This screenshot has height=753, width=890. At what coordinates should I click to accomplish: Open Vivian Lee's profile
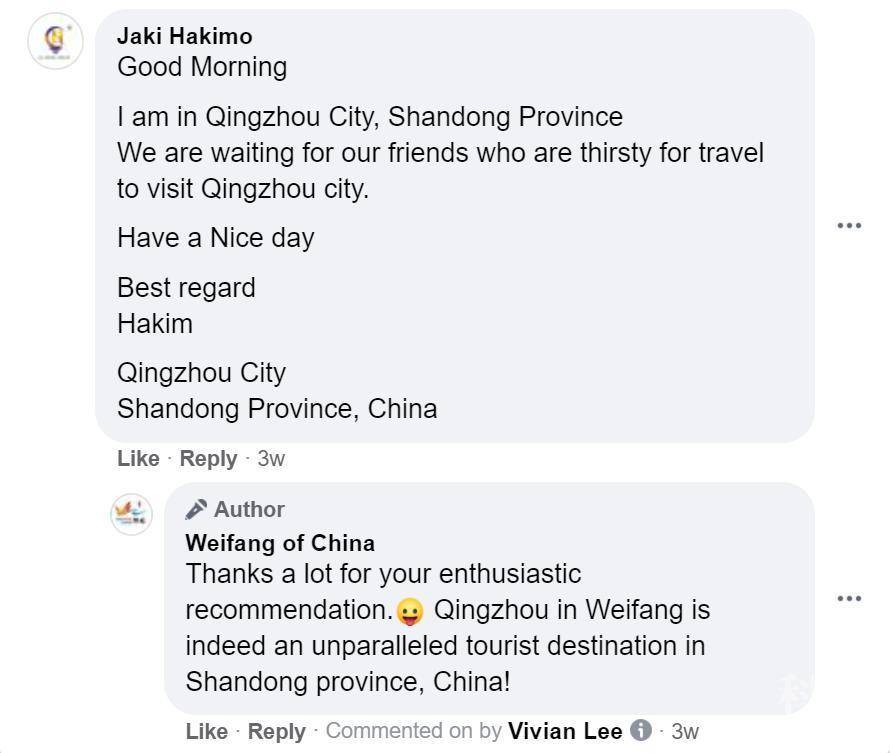click(x=565, y=731)
